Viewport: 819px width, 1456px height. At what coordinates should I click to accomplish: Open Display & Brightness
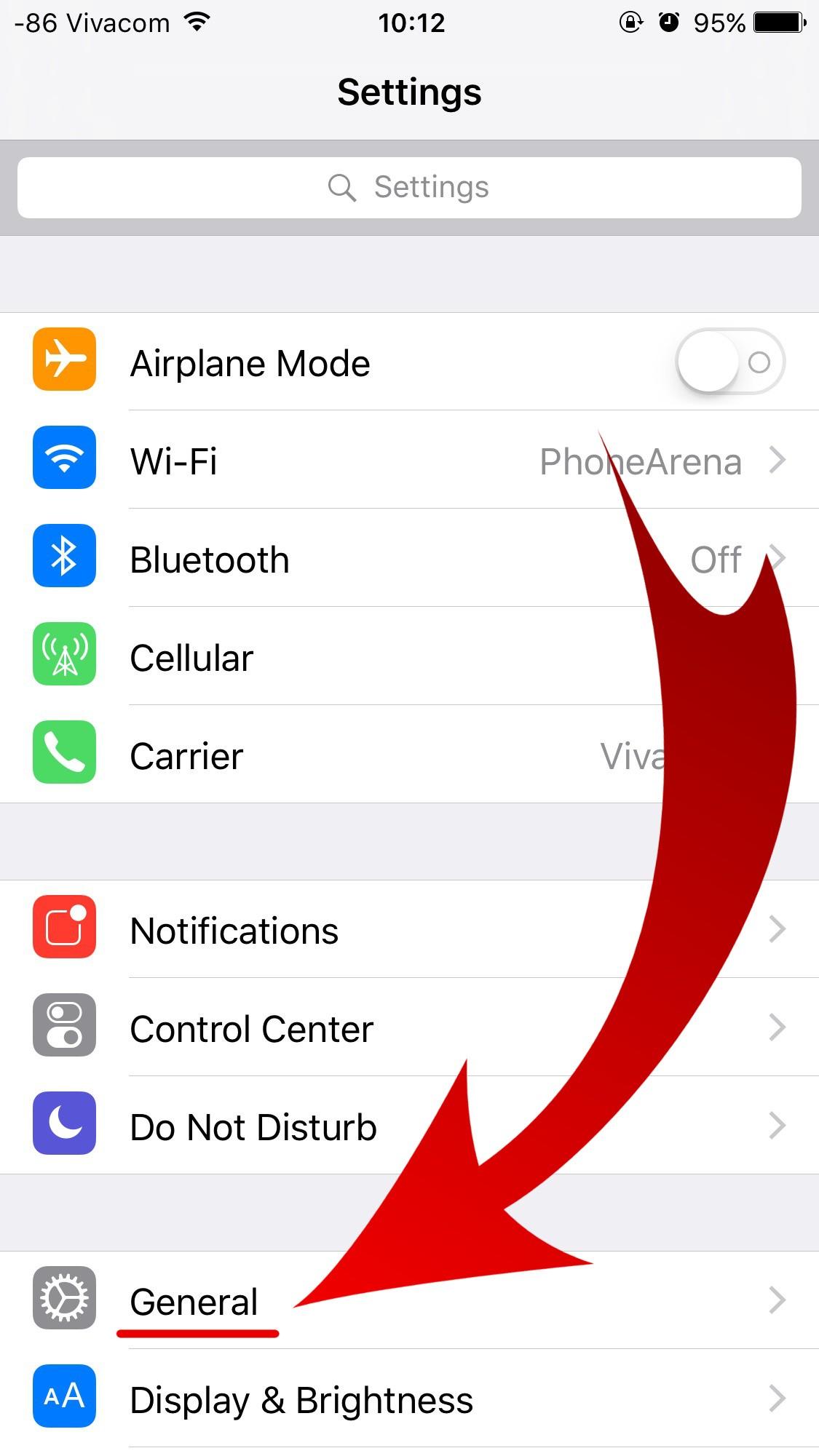point(409,1399)
